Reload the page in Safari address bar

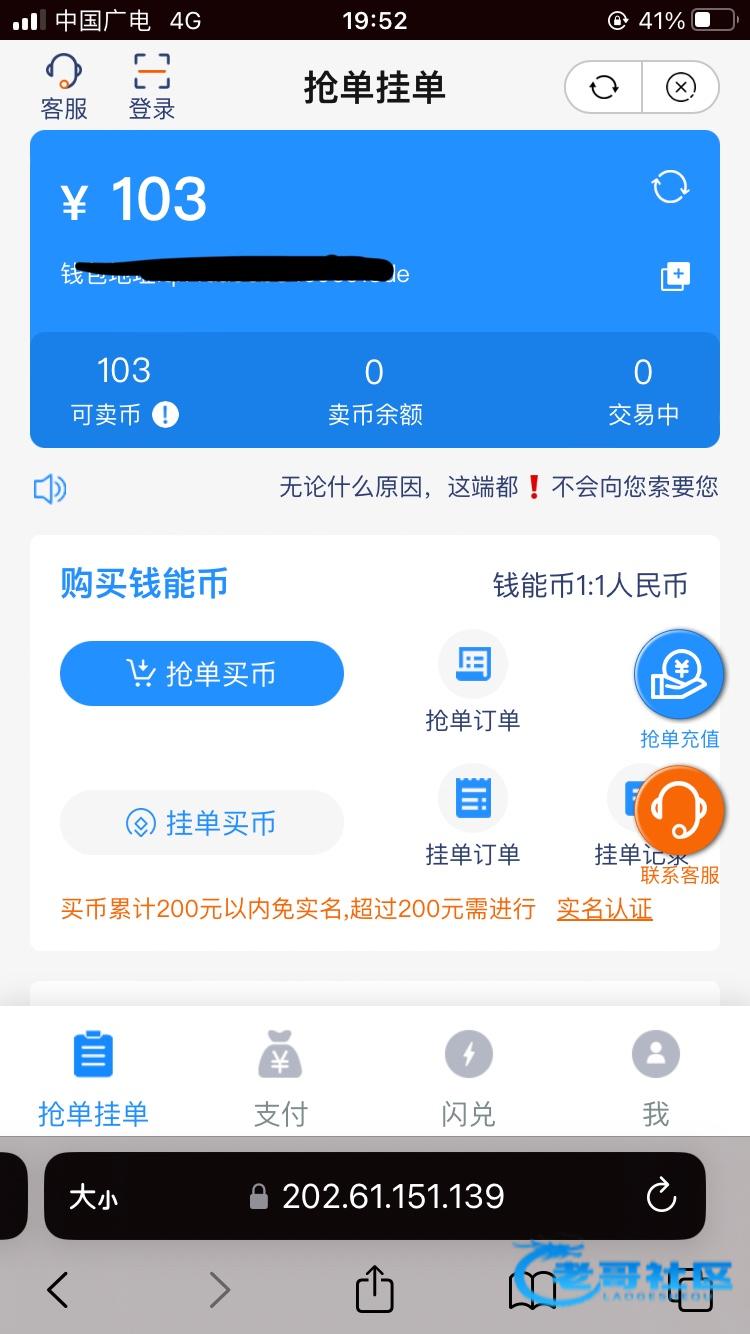[661, 1196]
